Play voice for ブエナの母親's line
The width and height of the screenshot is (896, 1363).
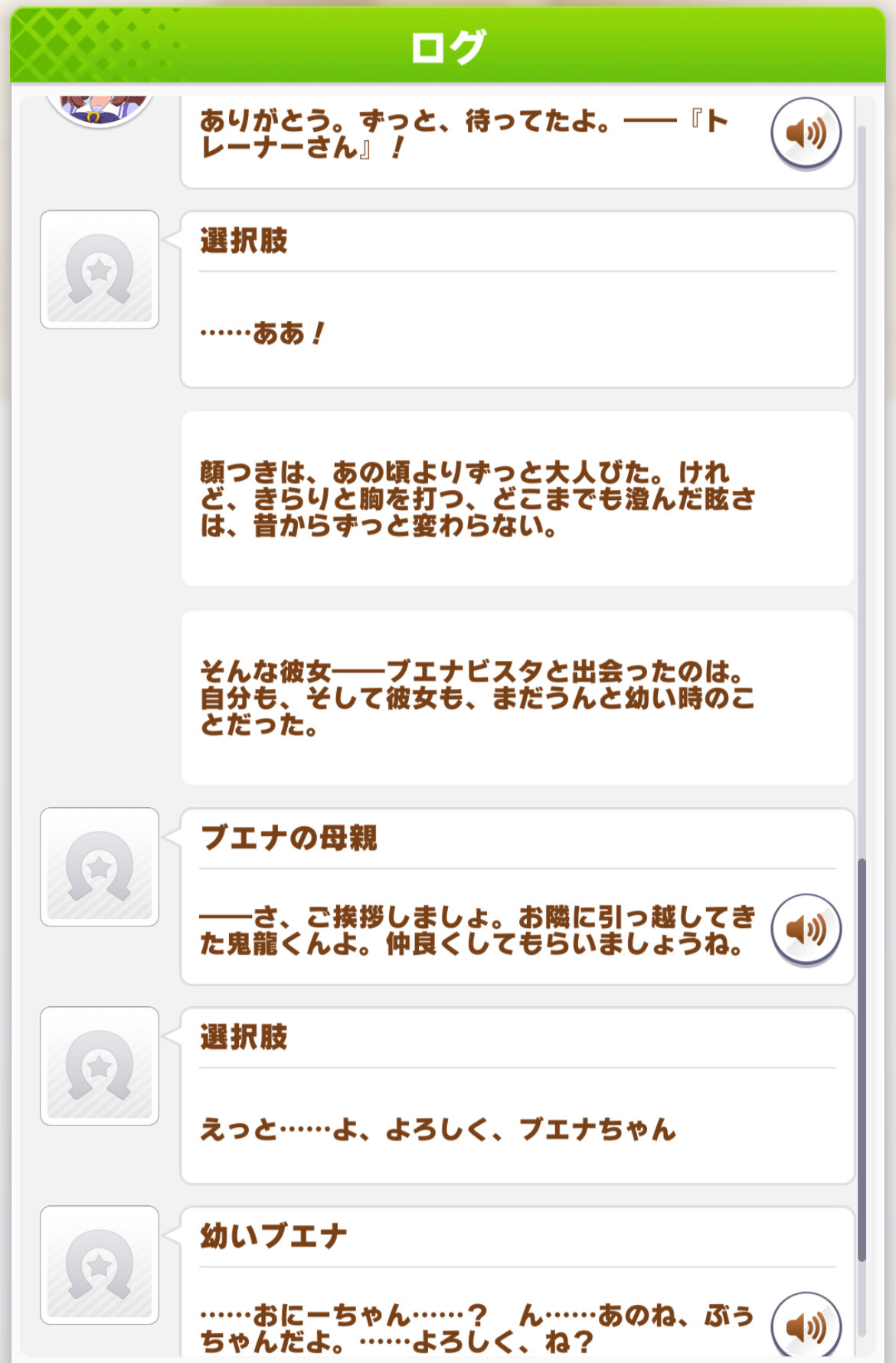[806, 930]
